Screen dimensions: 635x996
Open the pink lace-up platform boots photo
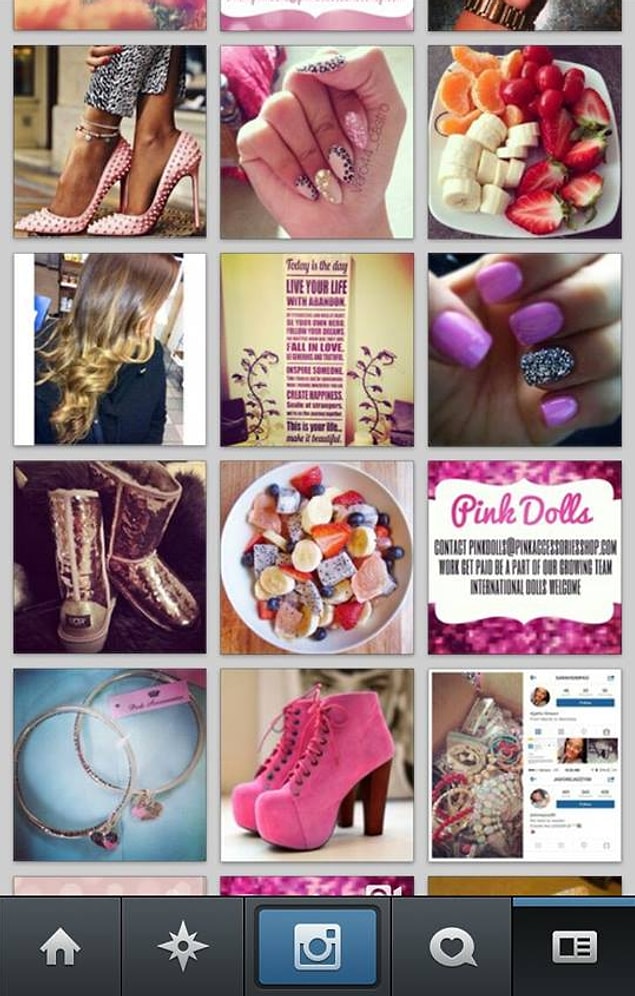(x=317, y=765)
